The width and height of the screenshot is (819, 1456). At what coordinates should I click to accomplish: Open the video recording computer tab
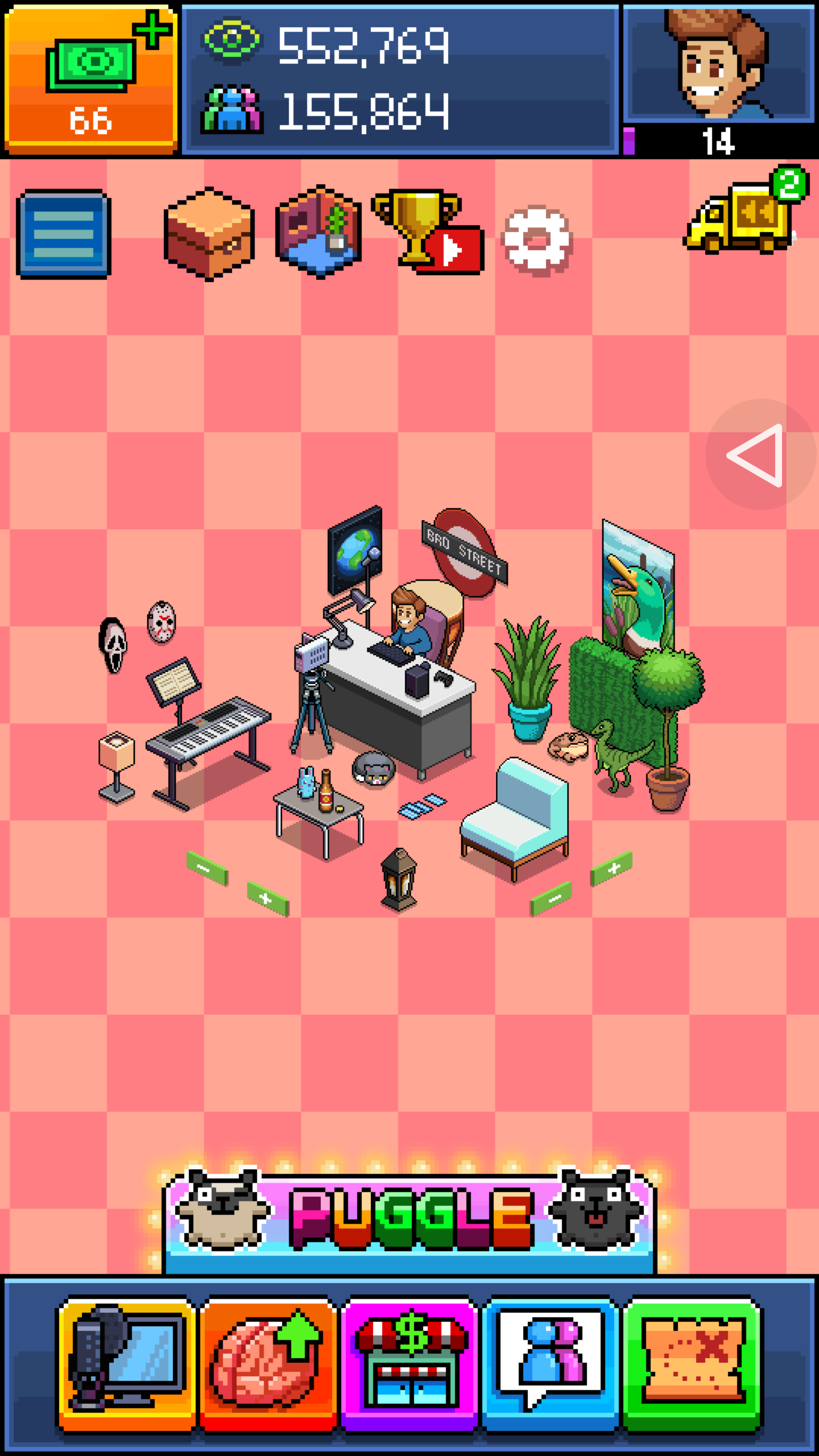126,1363
